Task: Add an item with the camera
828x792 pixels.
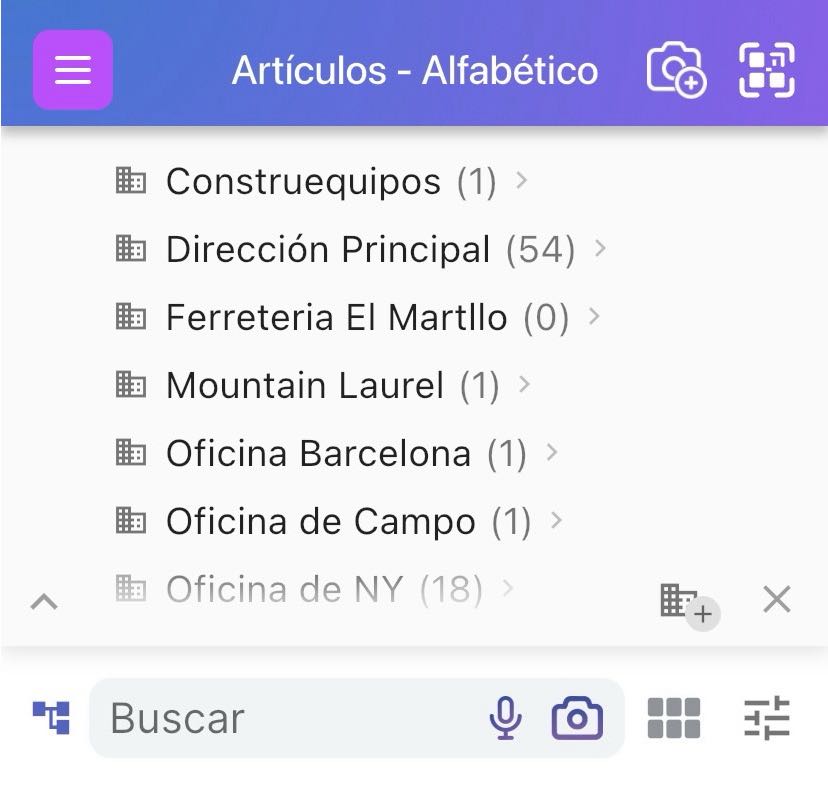Action: 676,70
